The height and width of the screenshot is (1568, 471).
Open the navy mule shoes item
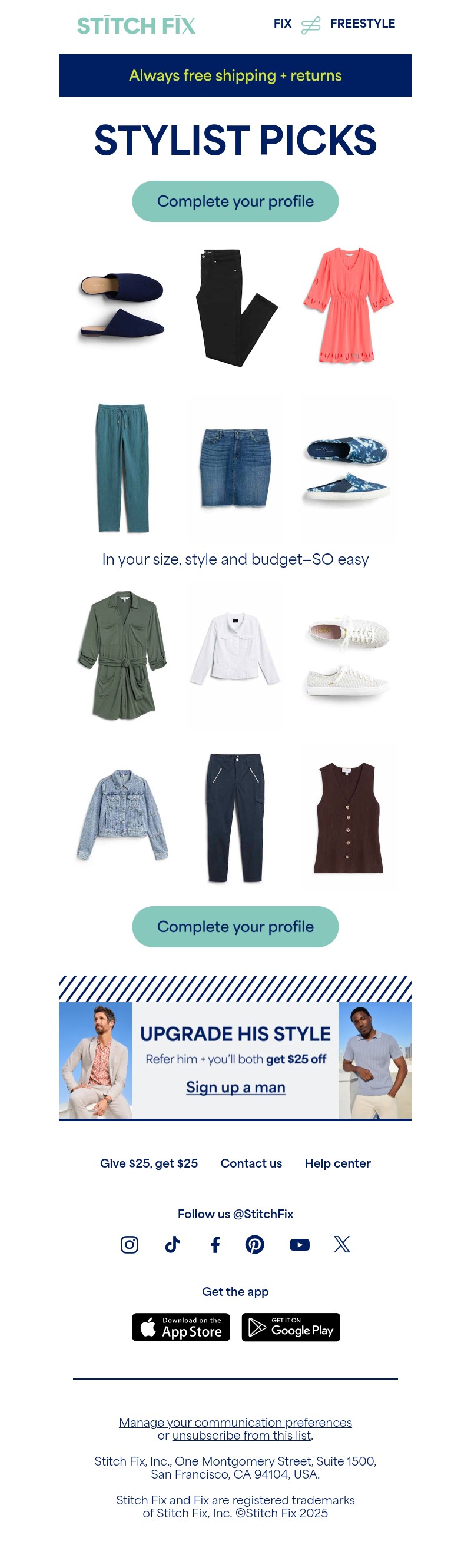(122, 306)
